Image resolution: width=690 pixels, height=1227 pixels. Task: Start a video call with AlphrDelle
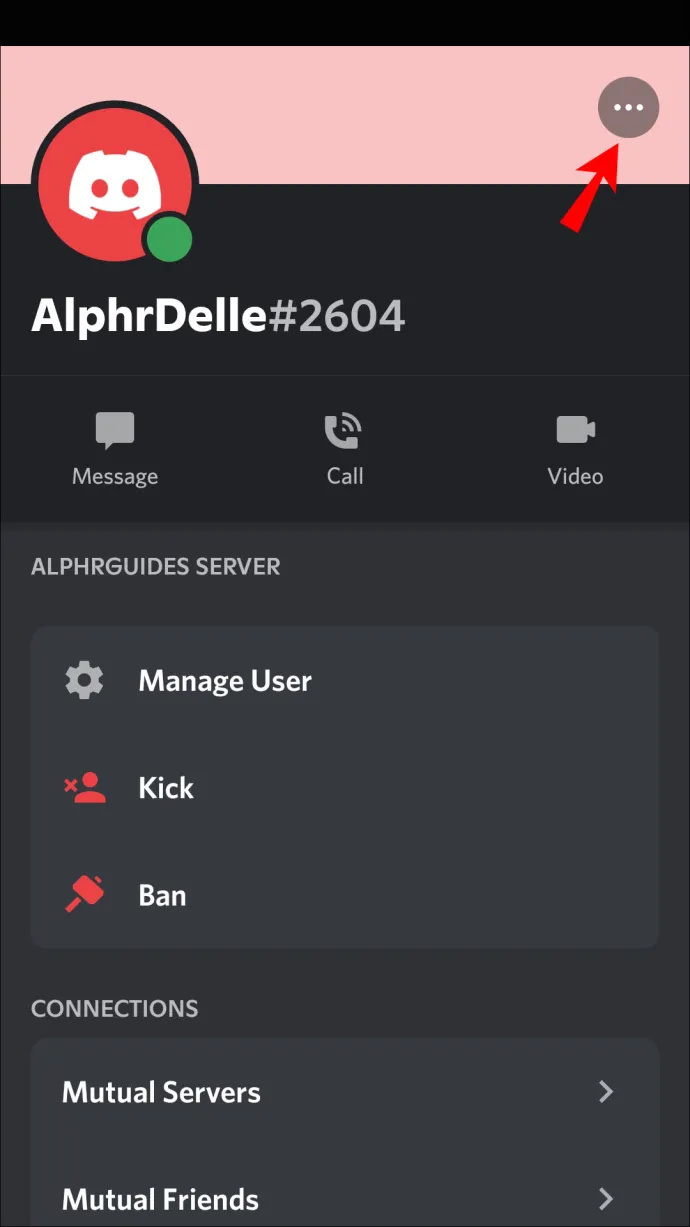point(575,449)
